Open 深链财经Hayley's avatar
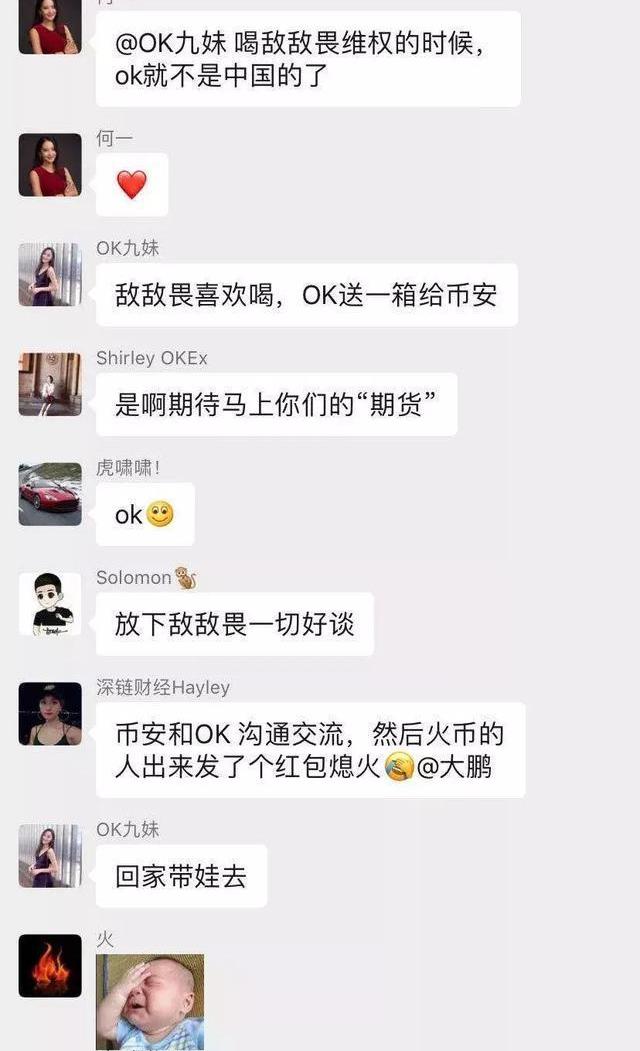The image size is (640, 1051). click(50, 714)
